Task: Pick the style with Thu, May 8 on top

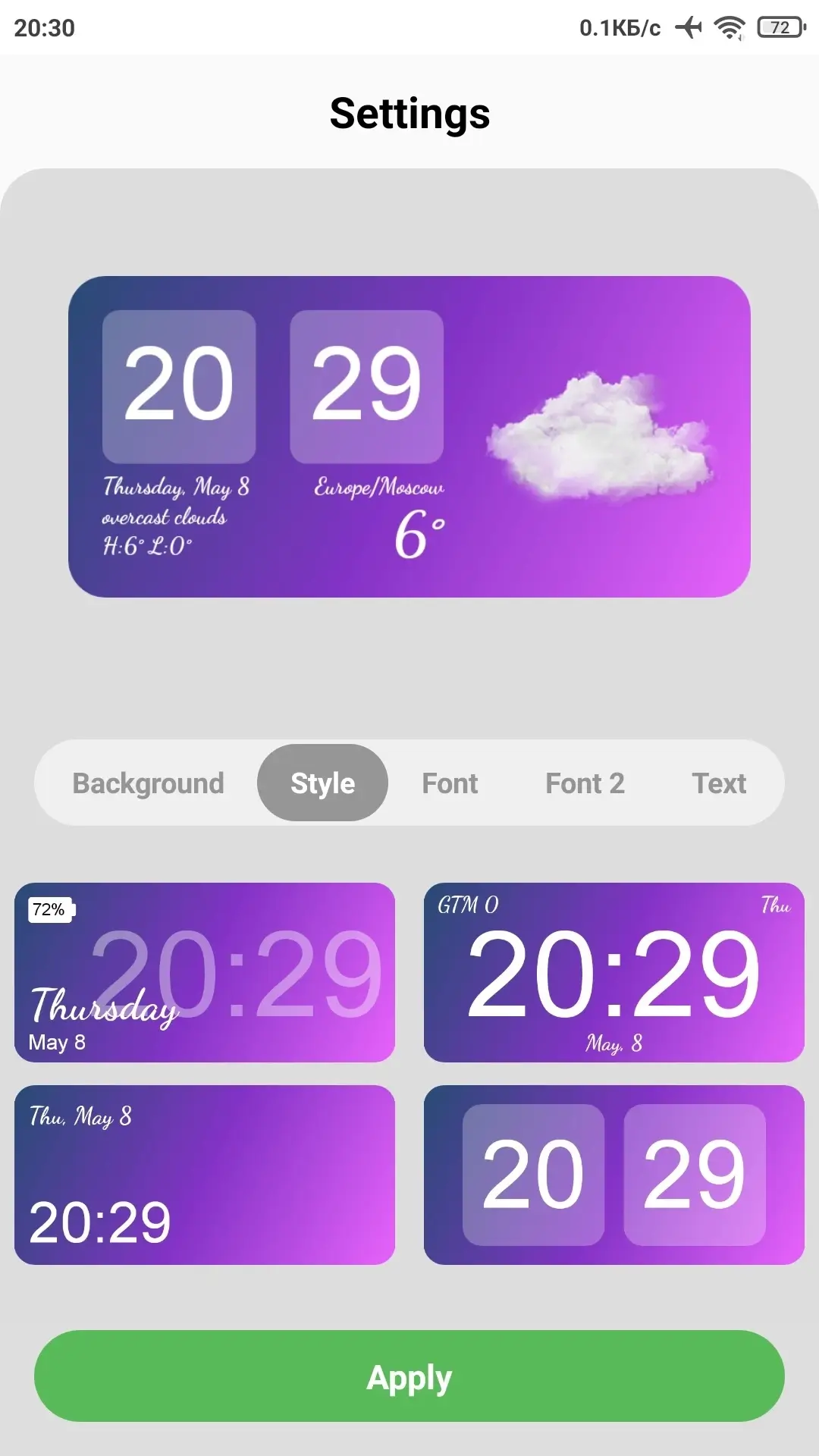Action: (205, 1175)
